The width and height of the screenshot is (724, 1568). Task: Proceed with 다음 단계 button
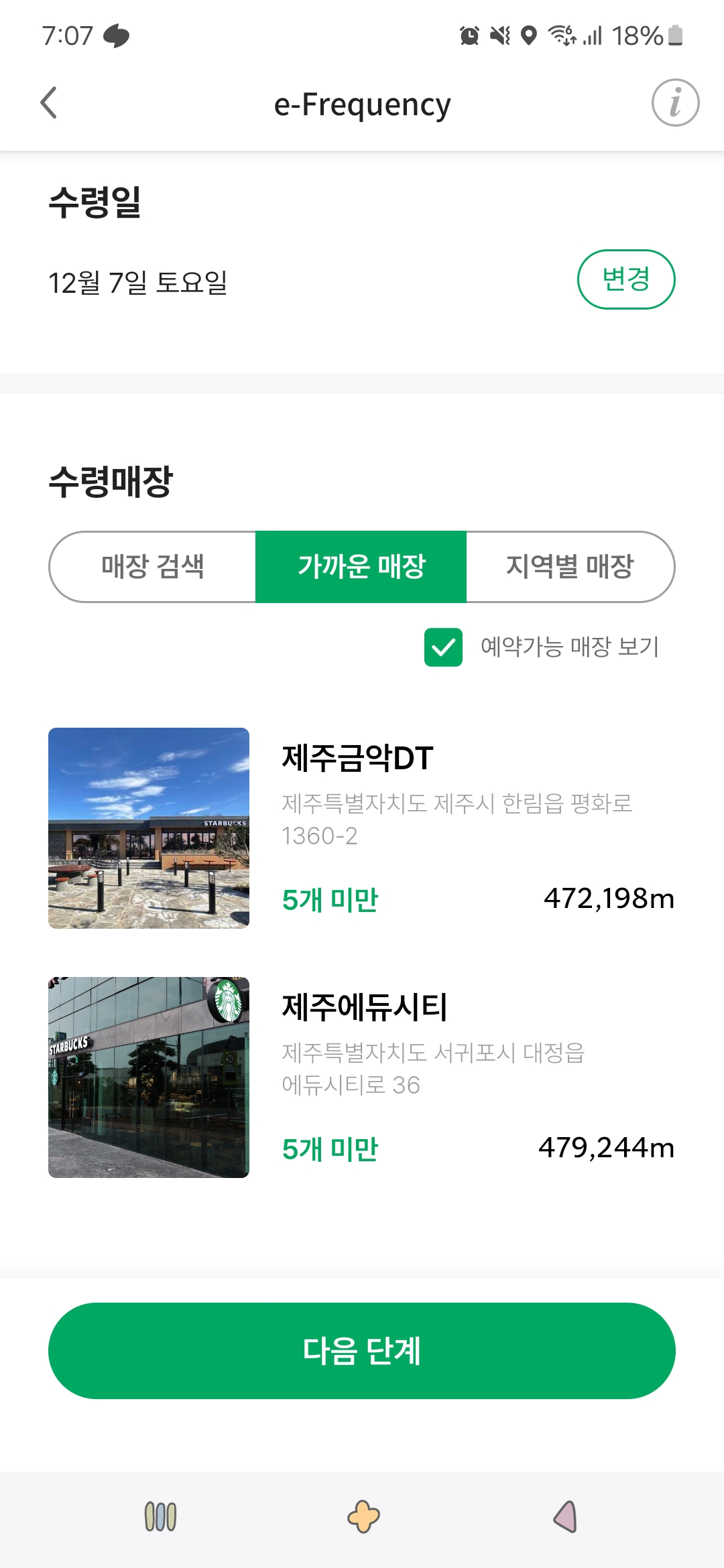[361, 1351]
